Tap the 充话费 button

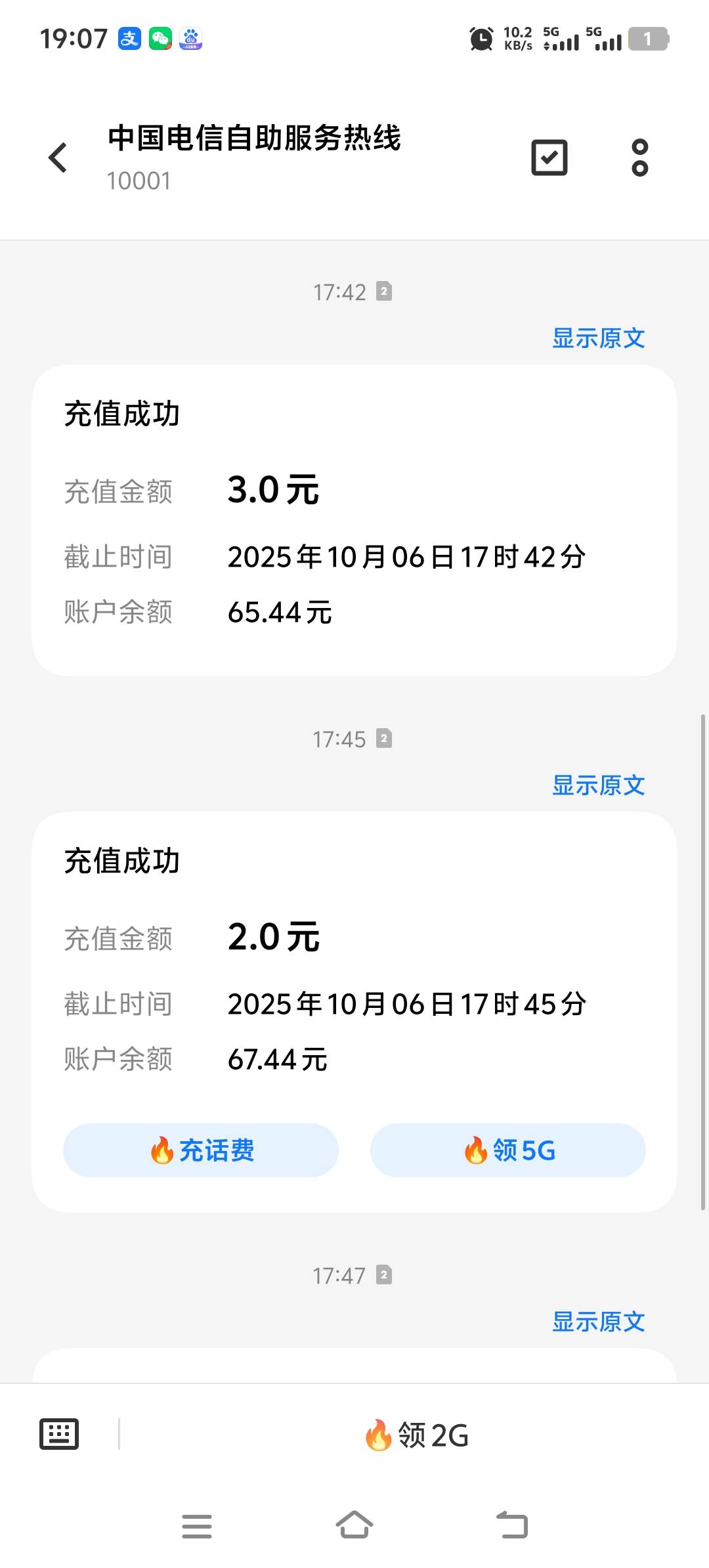201,1150
